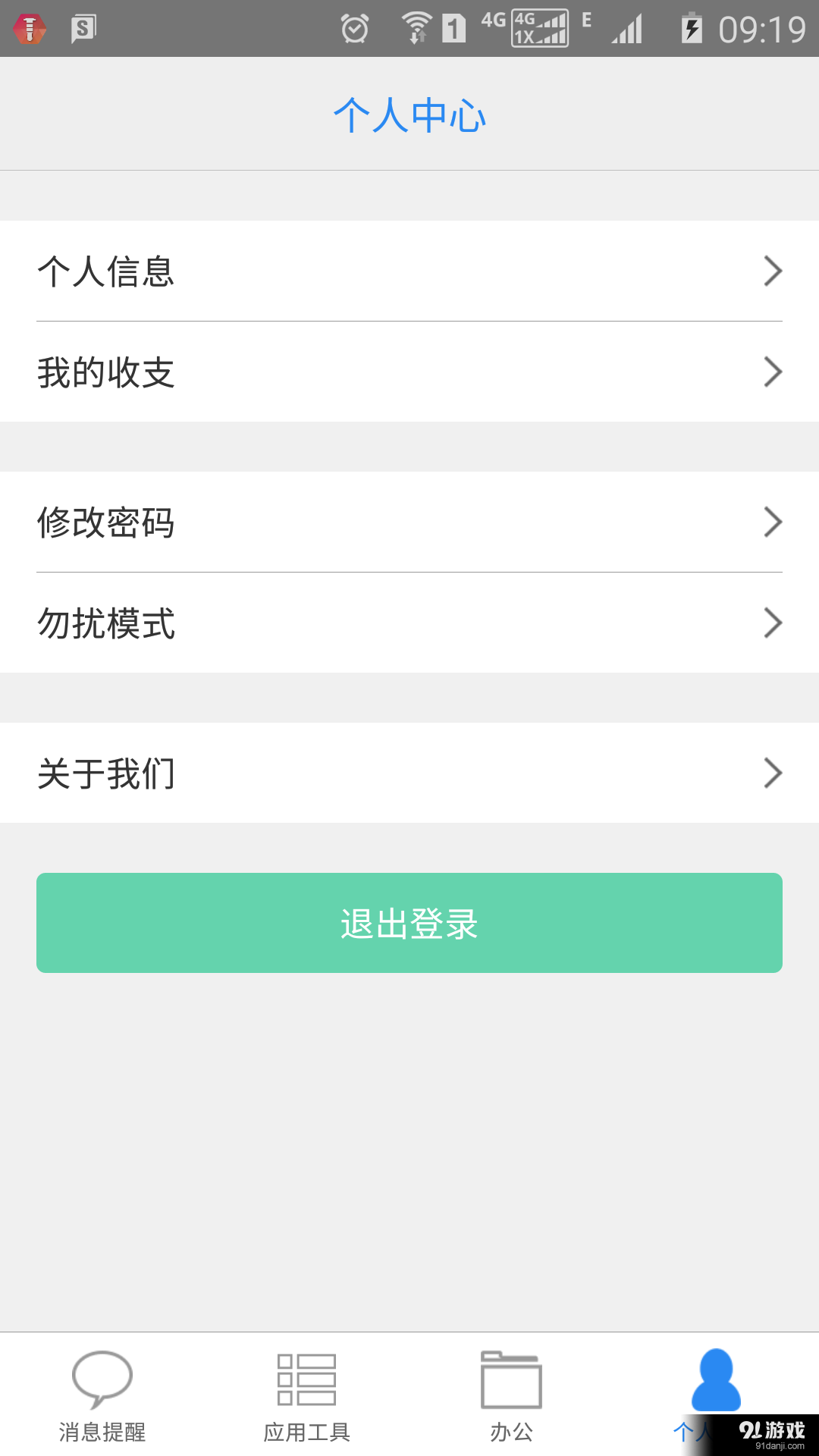Click the red pin notification icon top left
The height and width of the screenshot is (1456, 819).
[28, 28]
